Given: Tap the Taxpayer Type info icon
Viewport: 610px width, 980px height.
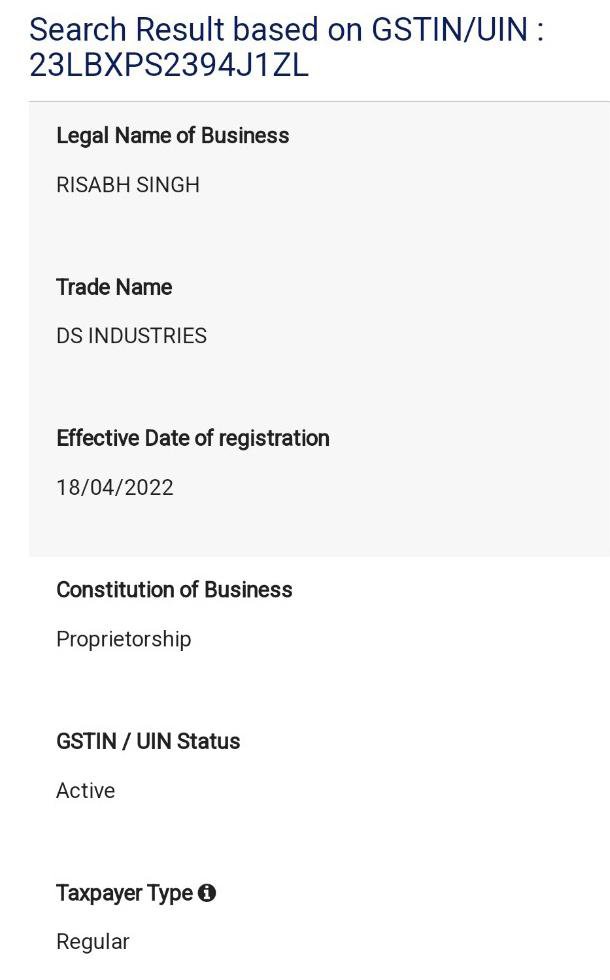Looking at the screenshot, I should [x=207, y=892].
